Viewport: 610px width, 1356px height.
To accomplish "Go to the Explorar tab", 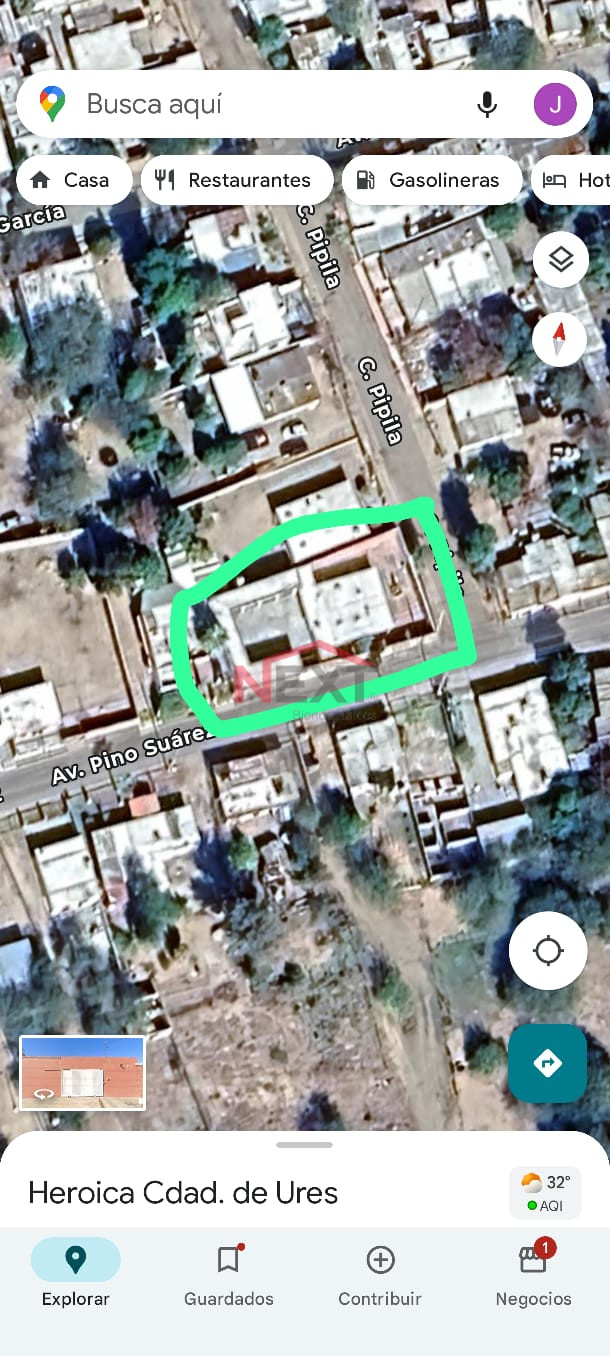I will pyautogui.click(x=76, y=1277).
